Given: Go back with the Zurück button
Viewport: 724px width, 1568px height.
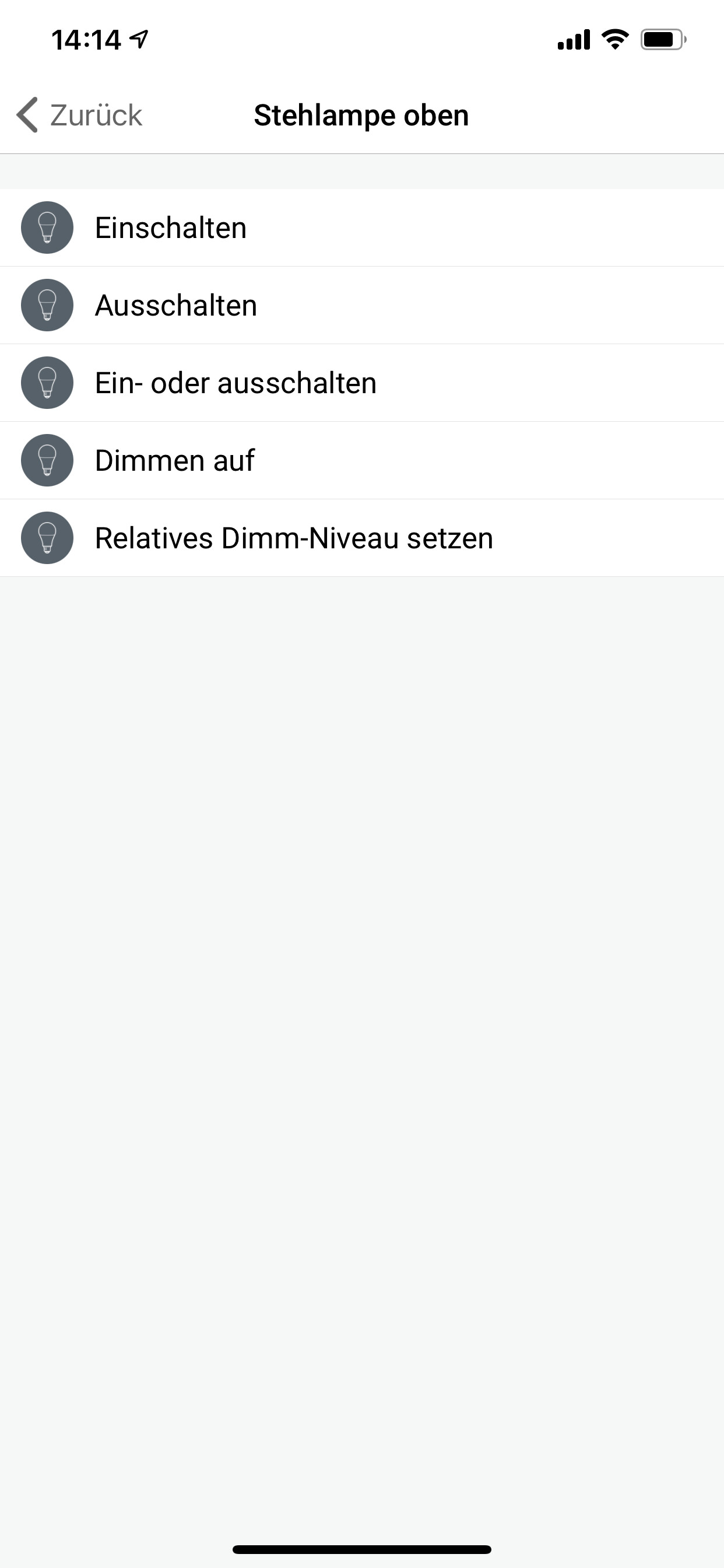Looking at the screenshot, I should 80,115.
